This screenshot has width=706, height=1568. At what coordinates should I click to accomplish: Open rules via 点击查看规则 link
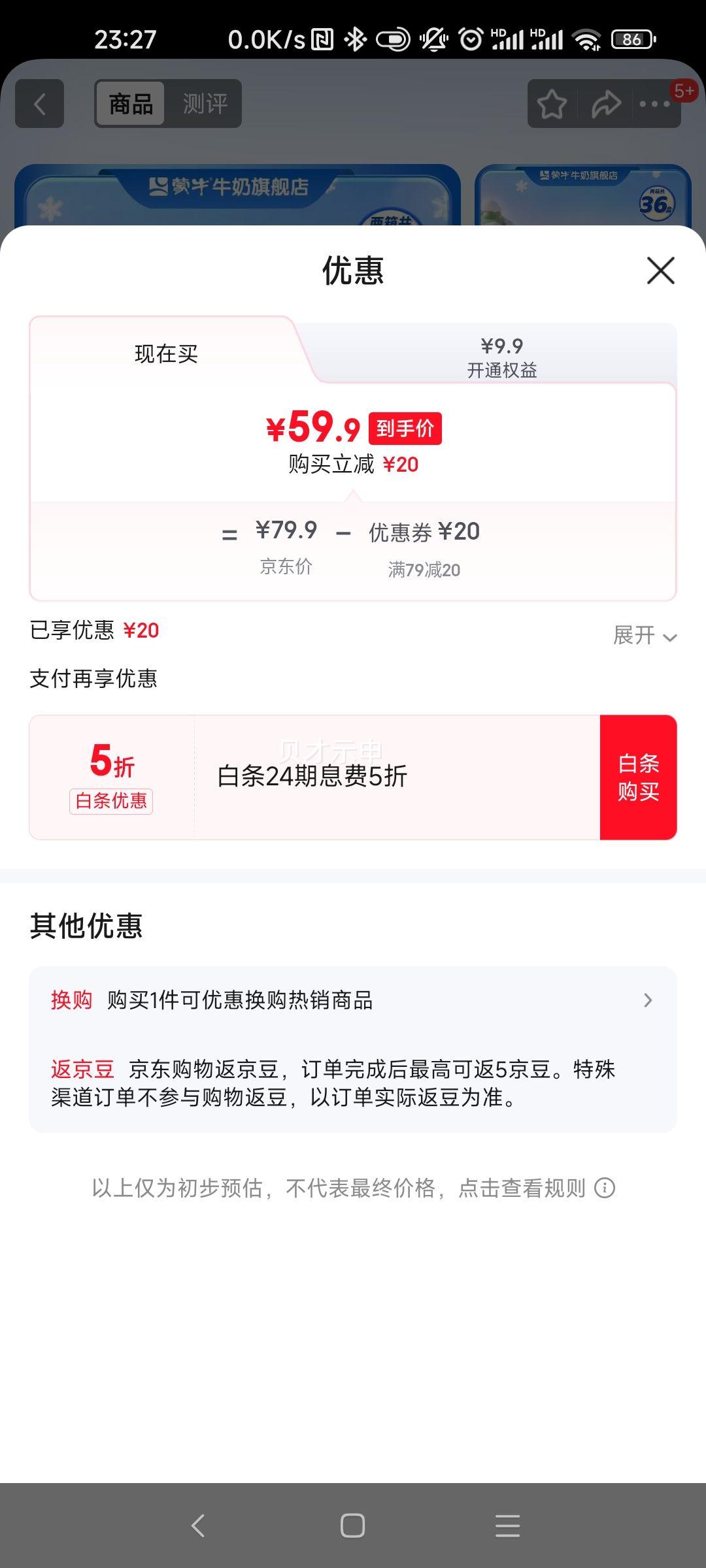pos(523,1188)
